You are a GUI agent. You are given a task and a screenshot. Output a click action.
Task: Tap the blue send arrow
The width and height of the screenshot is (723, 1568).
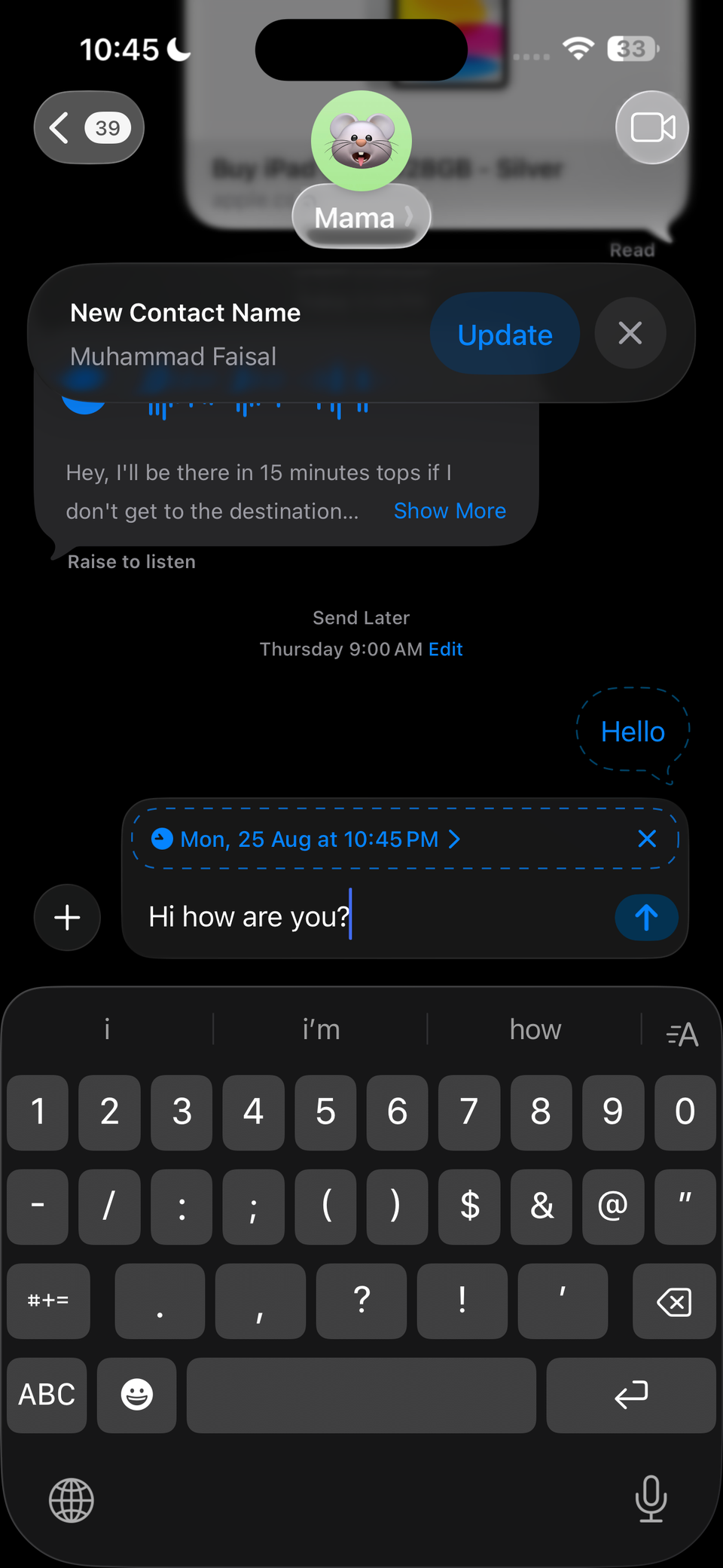click(646, 917)
